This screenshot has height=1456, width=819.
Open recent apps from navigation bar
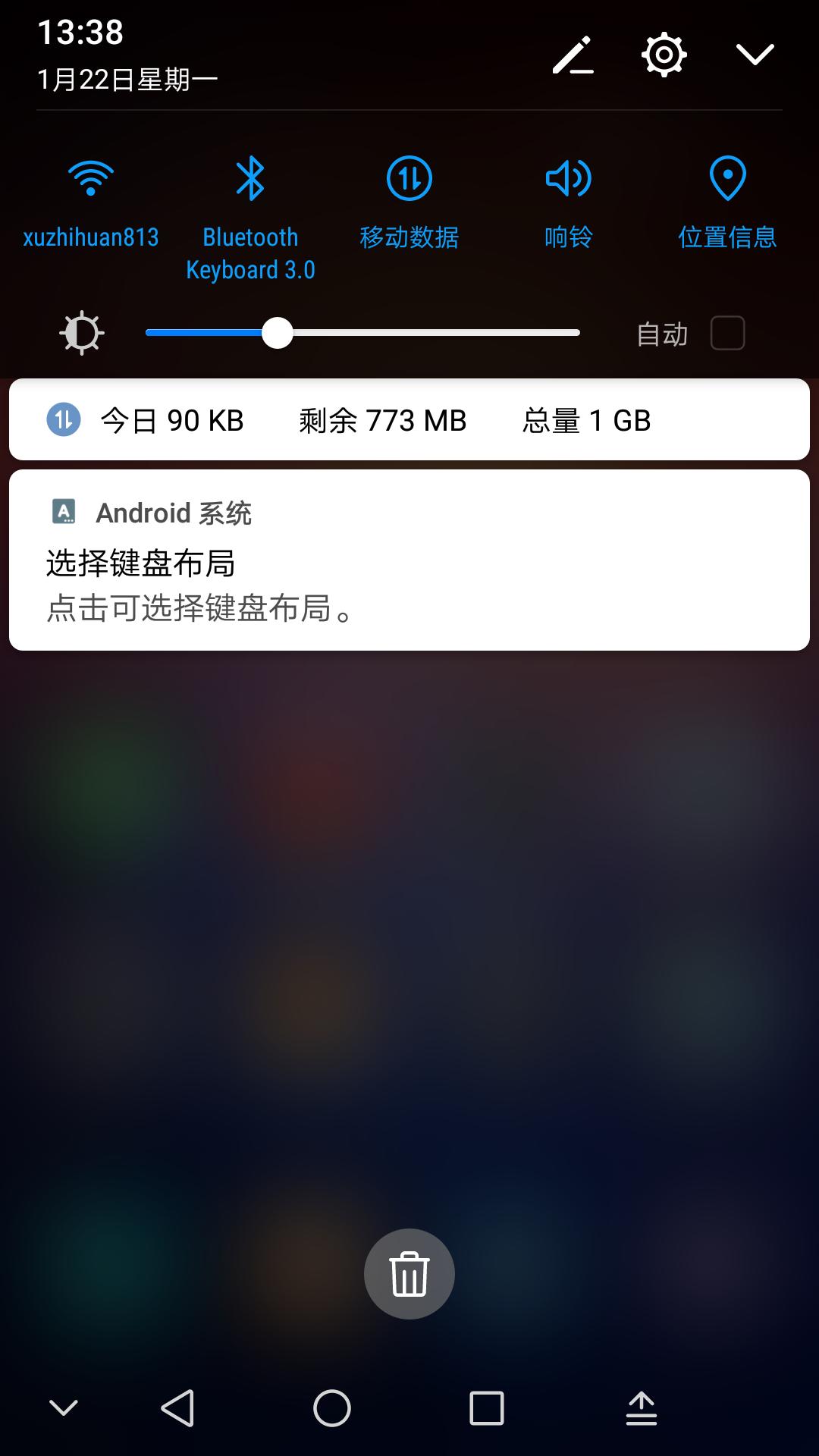(487, 1408)
